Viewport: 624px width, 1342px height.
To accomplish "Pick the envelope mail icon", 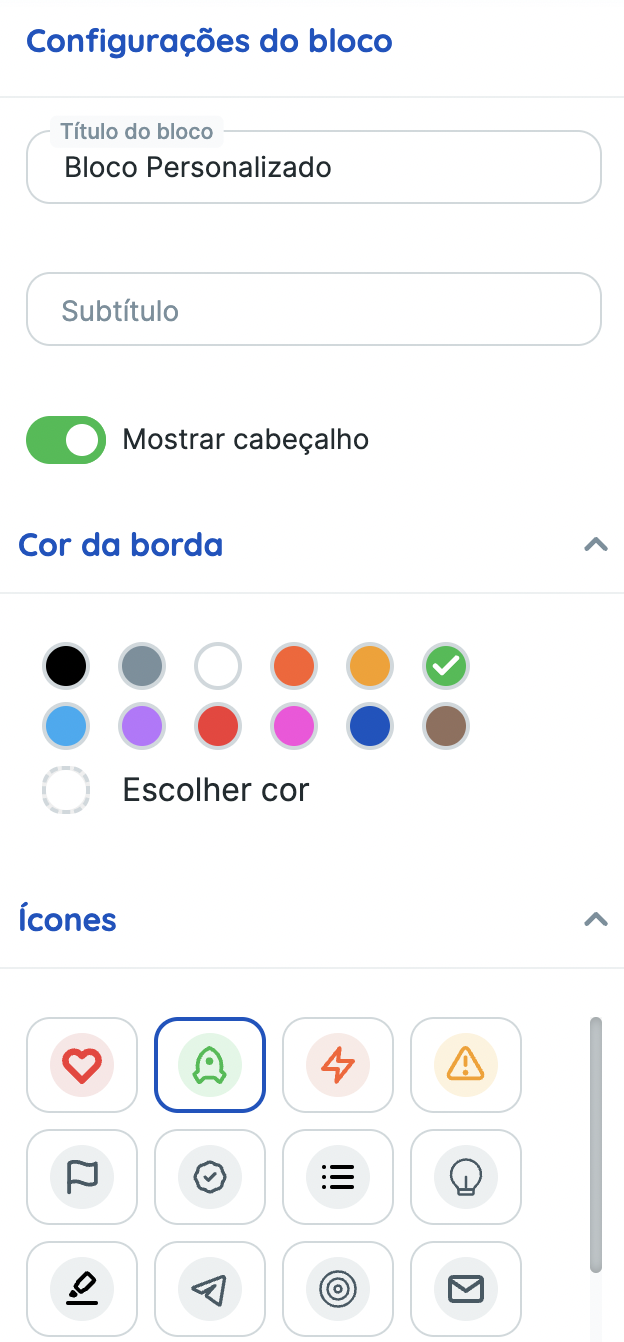I will (x=466, y=1289).
